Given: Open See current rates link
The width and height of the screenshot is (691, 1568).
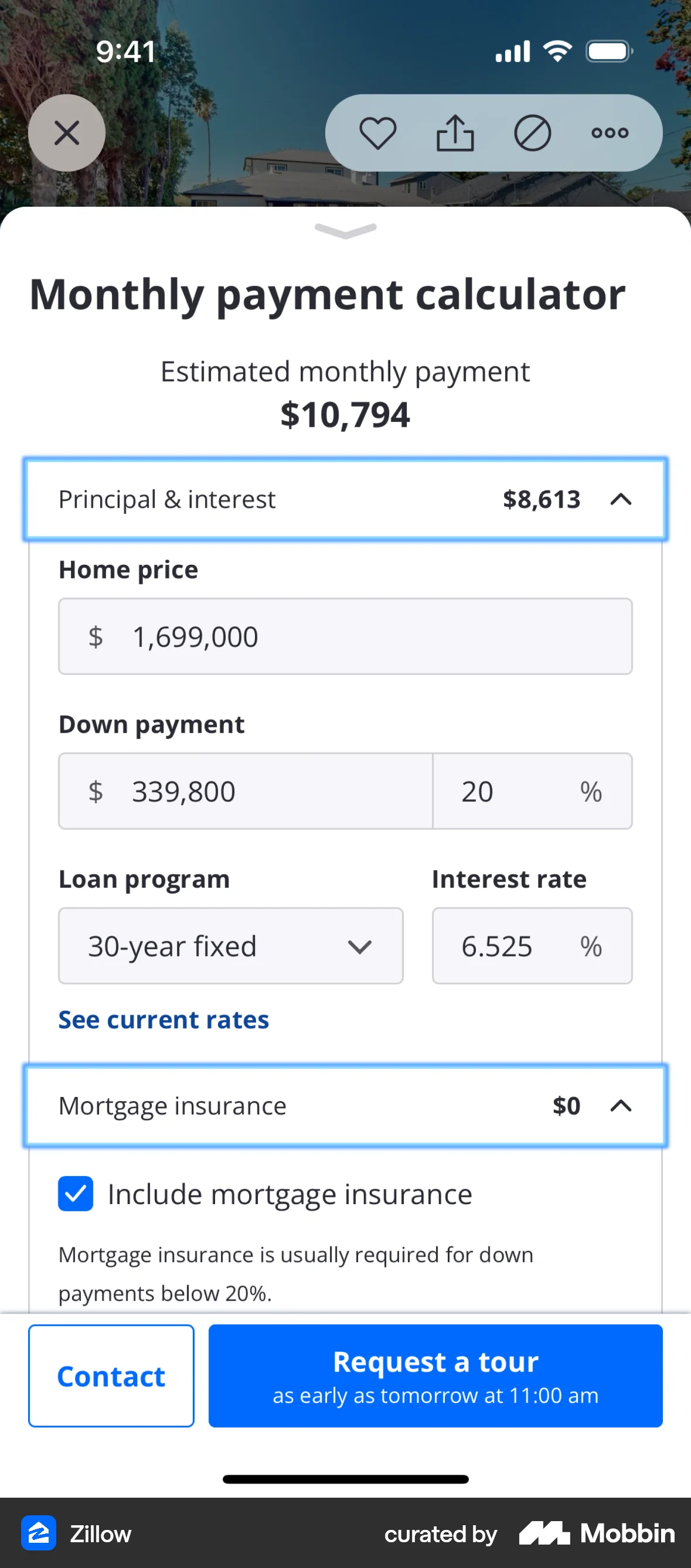Looking at the screenshot, I should 163,1020.
